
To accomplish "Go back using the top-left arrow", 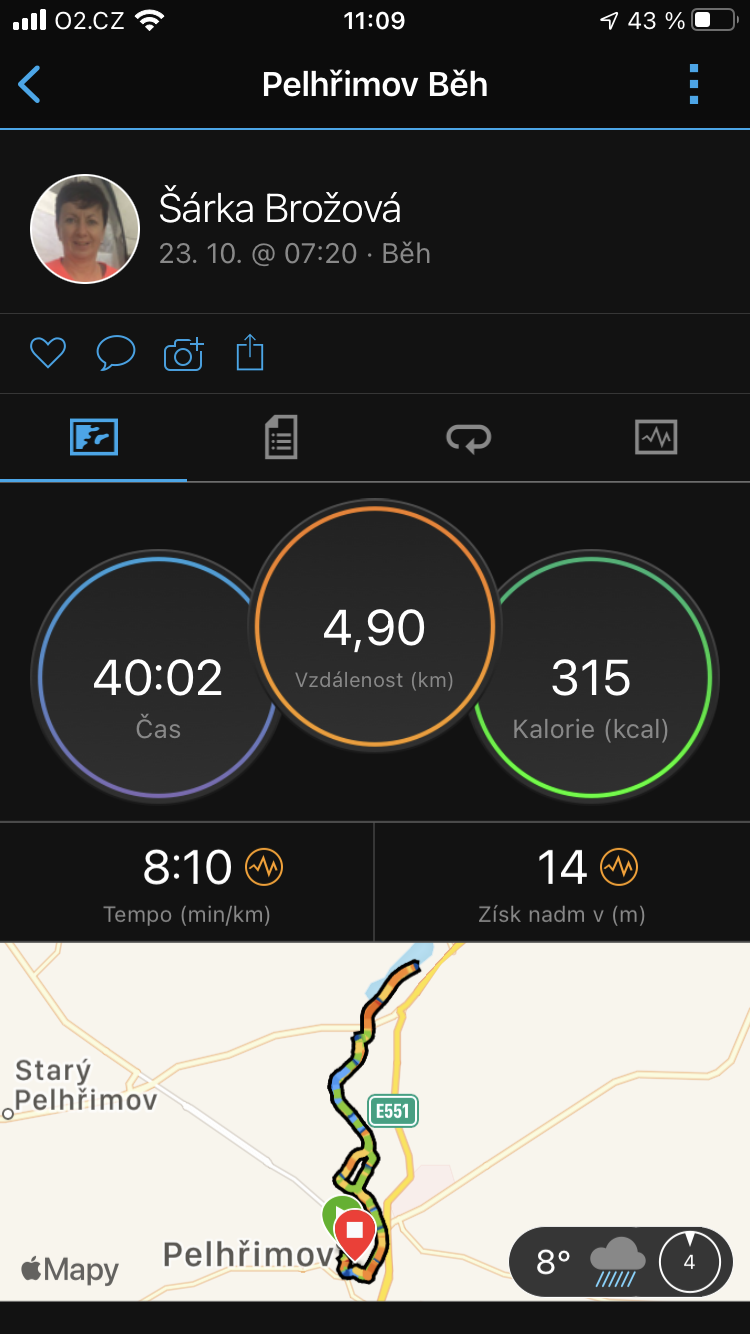I will 30,85.
